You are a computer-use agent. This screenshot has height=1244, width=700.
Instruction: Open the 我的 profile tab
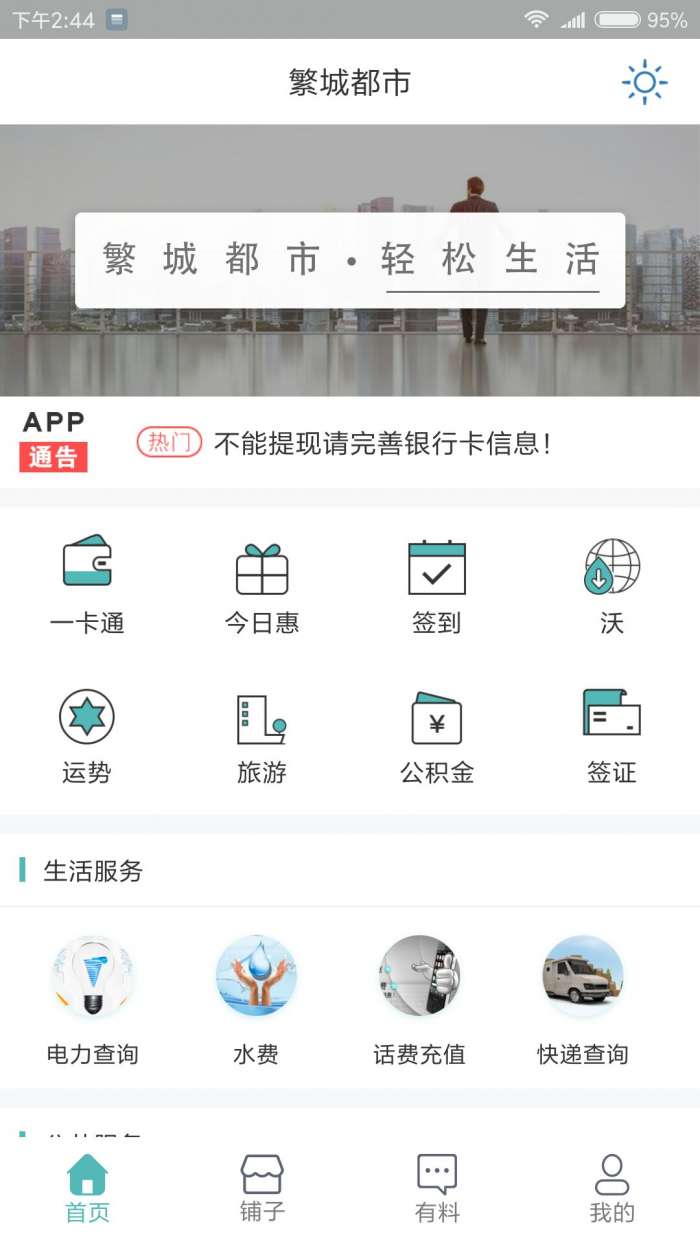612,1188
